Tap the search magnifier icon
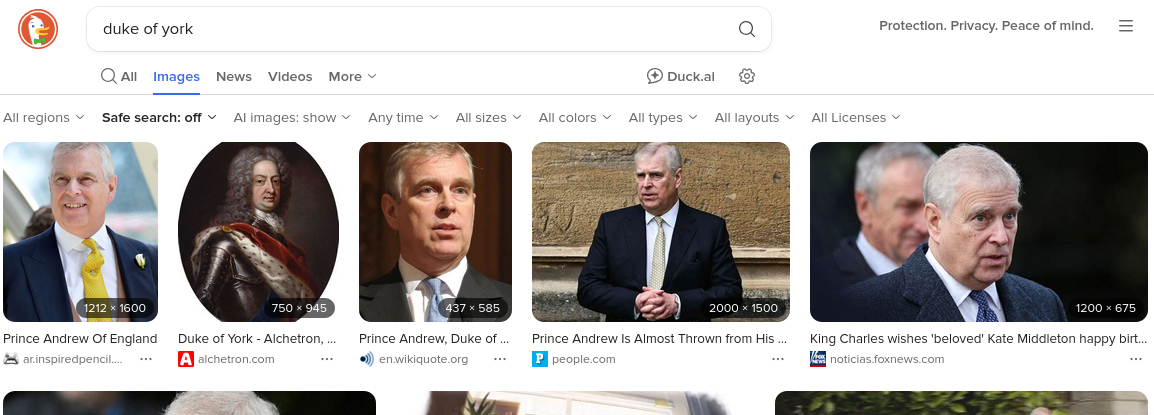The width and height of the screenshot is (1154, 415). click(746, 29)
